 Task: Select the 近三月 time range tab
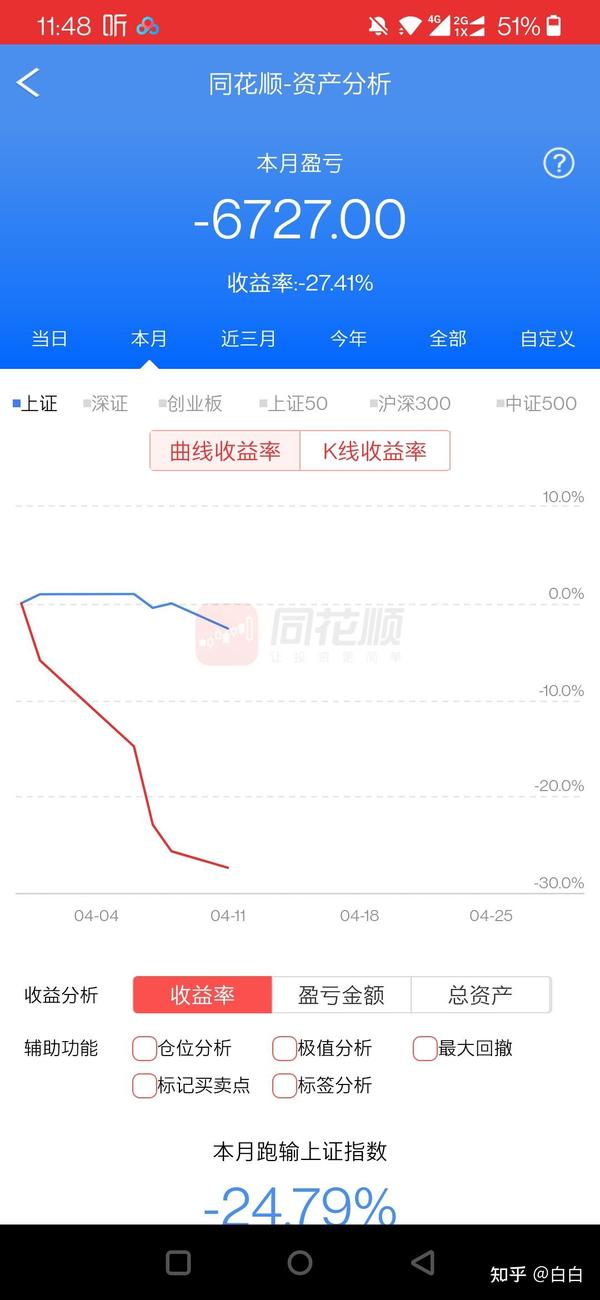[248, 339]
